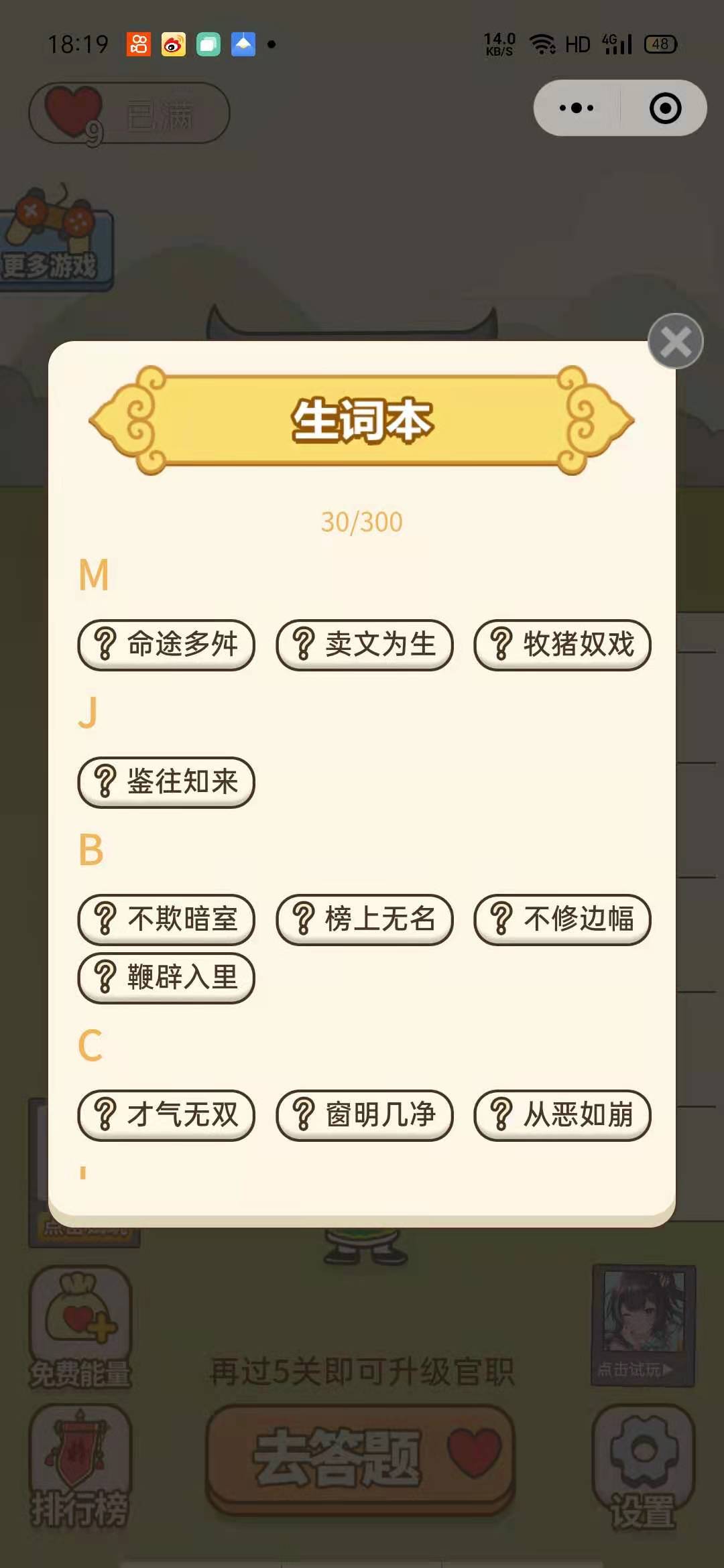Click the 点击试玩 ad thumbnail
The image size is (724, 1568).
[644, 1323]
